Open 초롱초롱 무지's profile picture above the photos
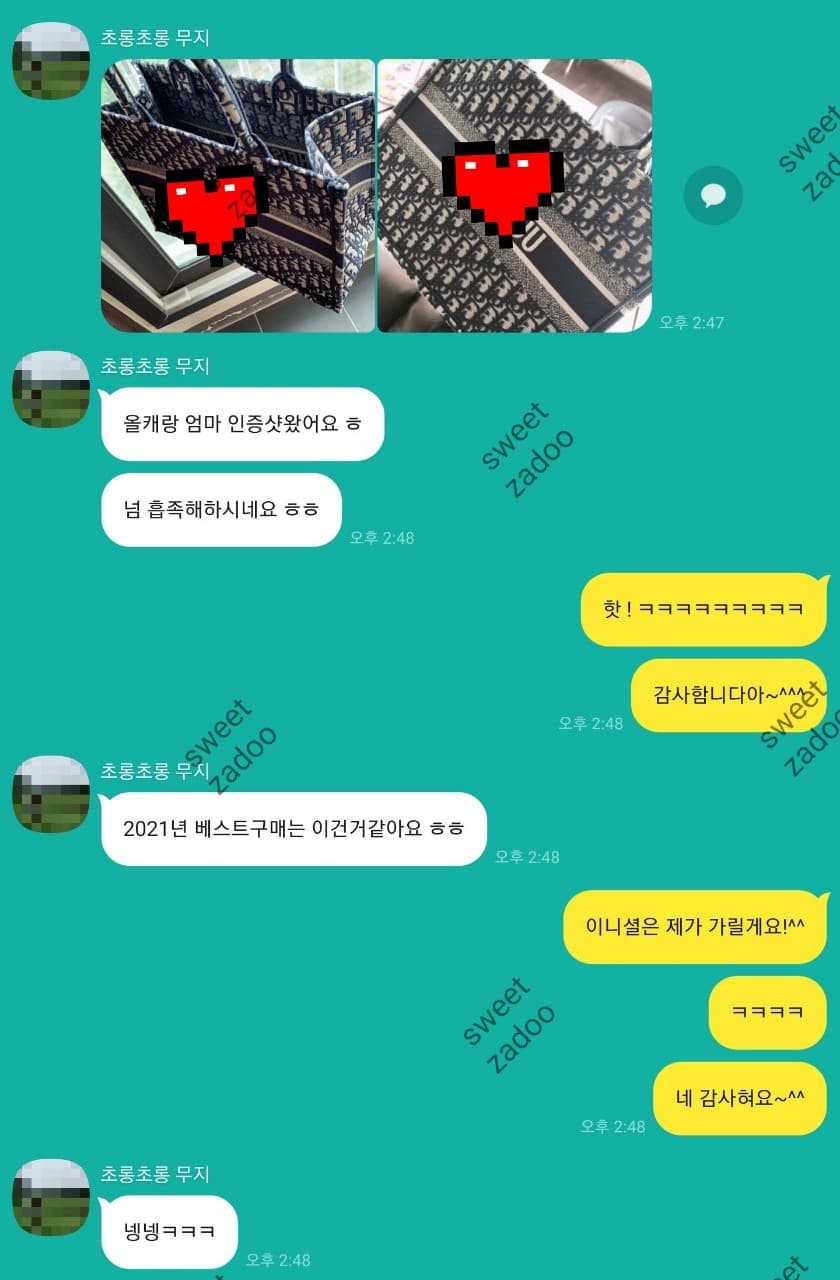This screenshot has height=1280, width=840. tap(50, 61)
